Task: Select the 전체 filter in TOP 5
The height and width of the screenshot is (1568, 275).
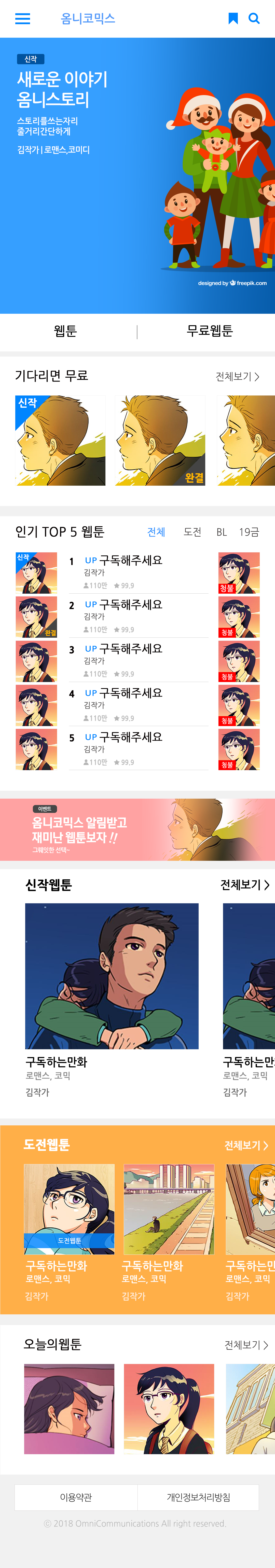Action: tap(156, 532)
